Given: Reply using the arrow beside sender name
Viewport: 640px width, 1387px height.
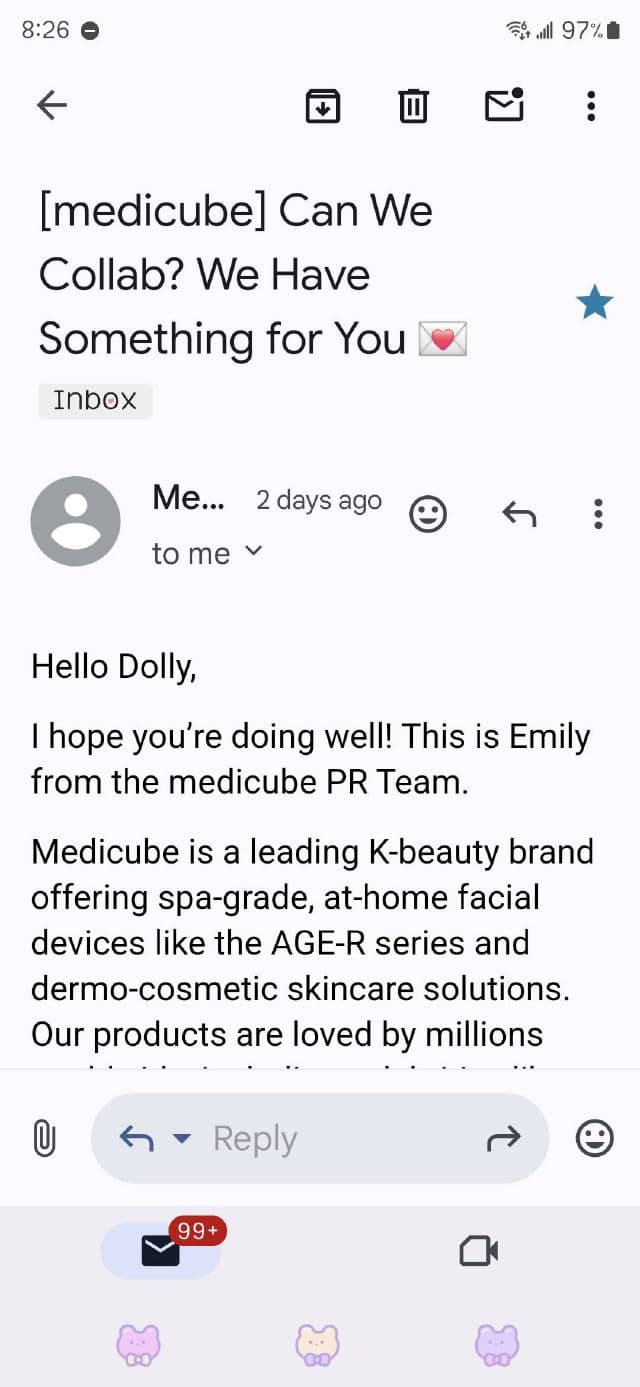Looking at the screenshot, I should 518,514.
